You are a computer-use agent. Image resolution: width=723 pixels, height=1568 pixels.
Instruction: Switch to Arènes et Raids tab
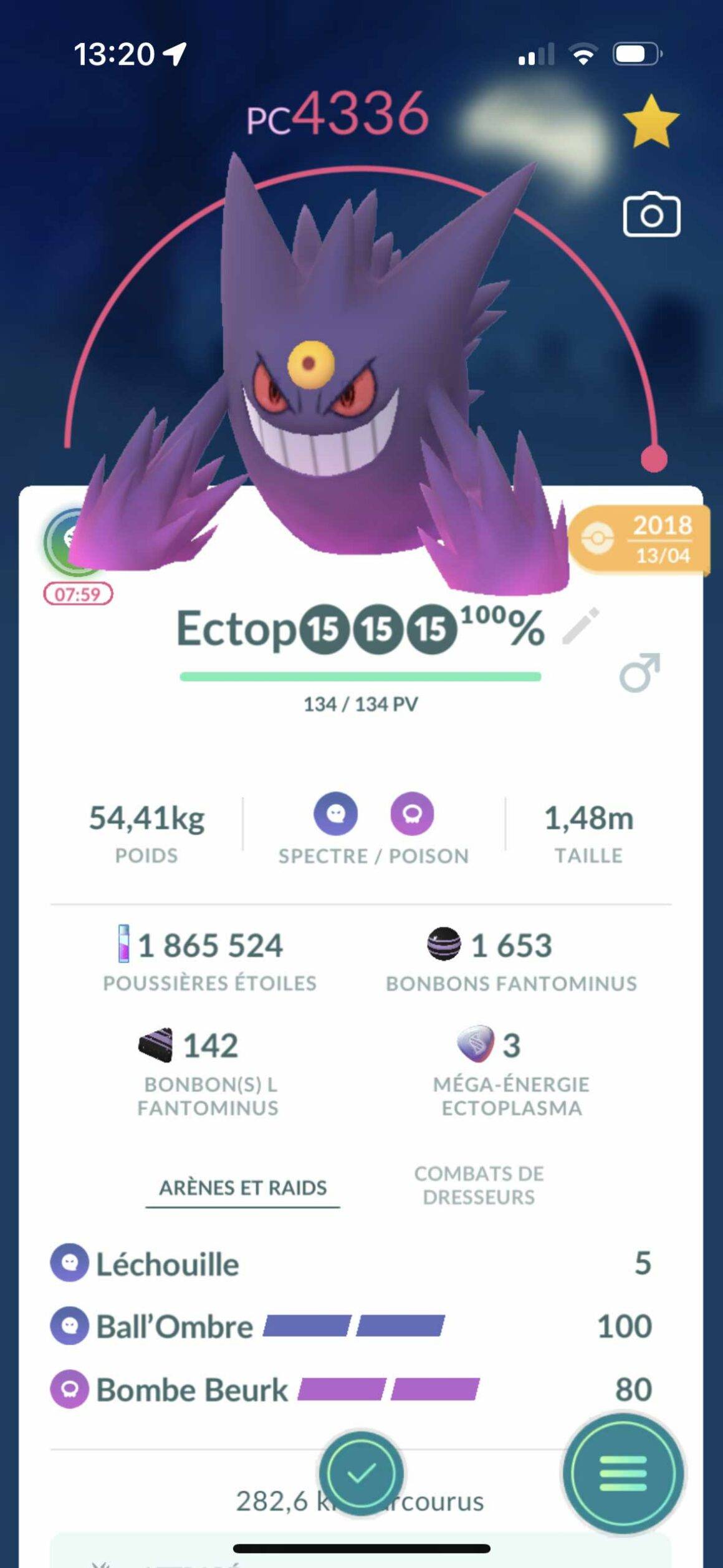243,1188
